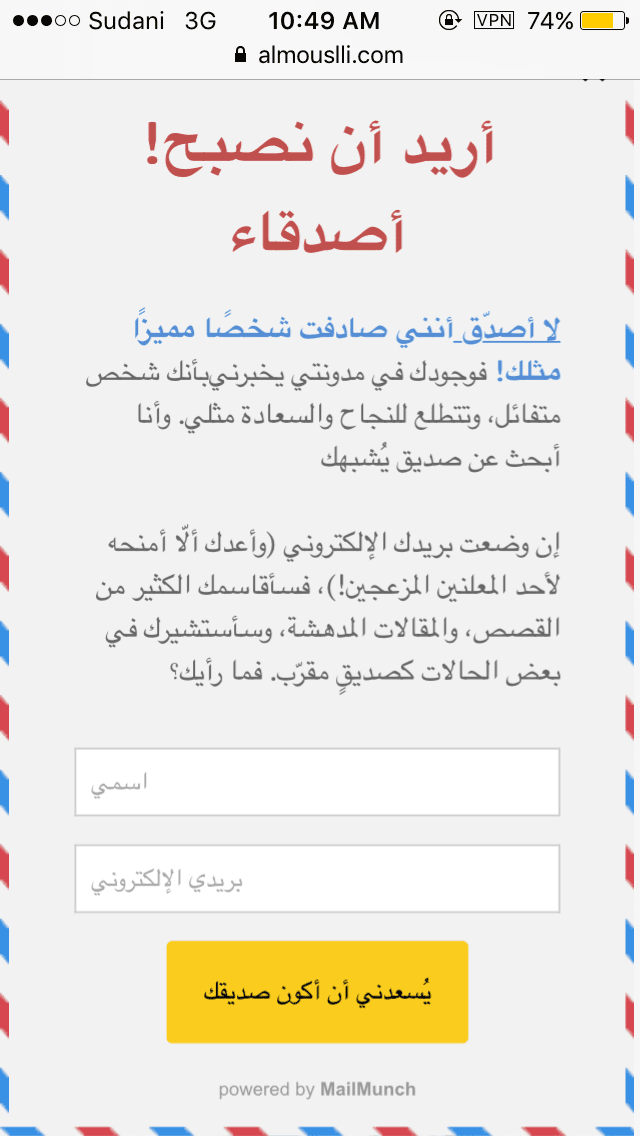Tap the name field labeled اسمي
The width and height of the screenshot is (640, 1136).
[x=317, y=782]
